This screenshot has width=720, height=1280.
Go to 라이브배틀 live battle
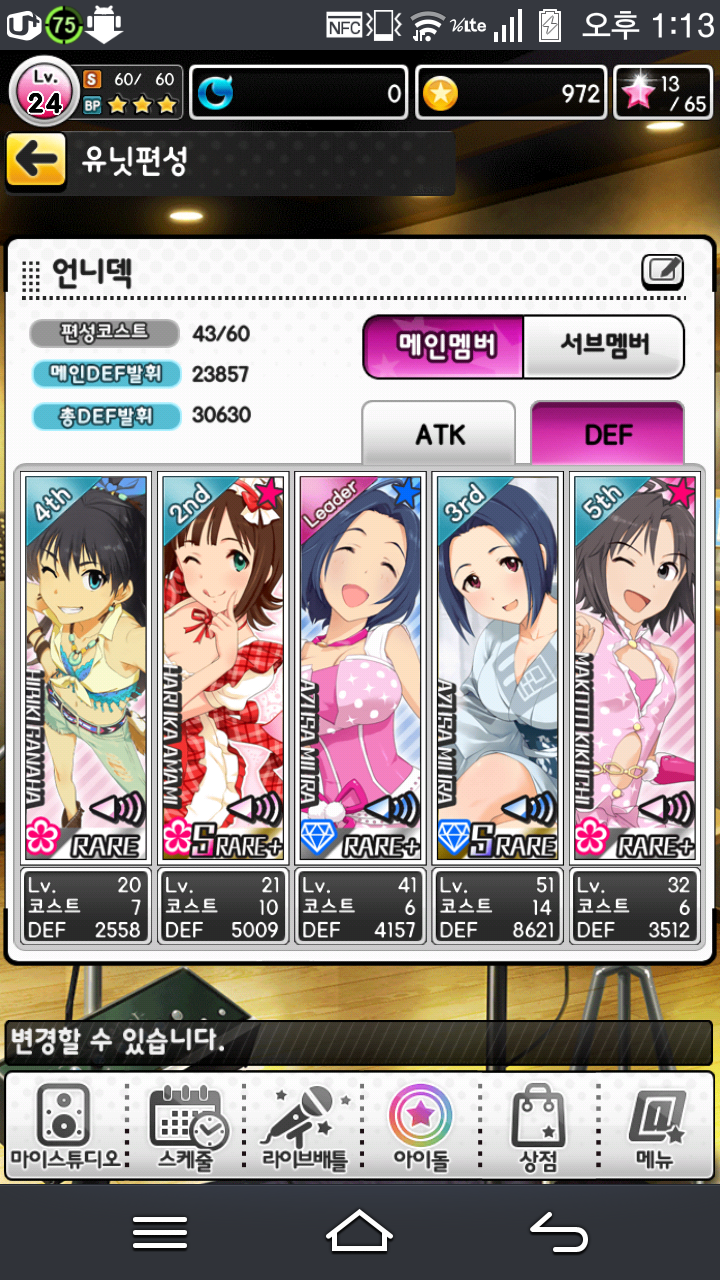coord(304,1127)
